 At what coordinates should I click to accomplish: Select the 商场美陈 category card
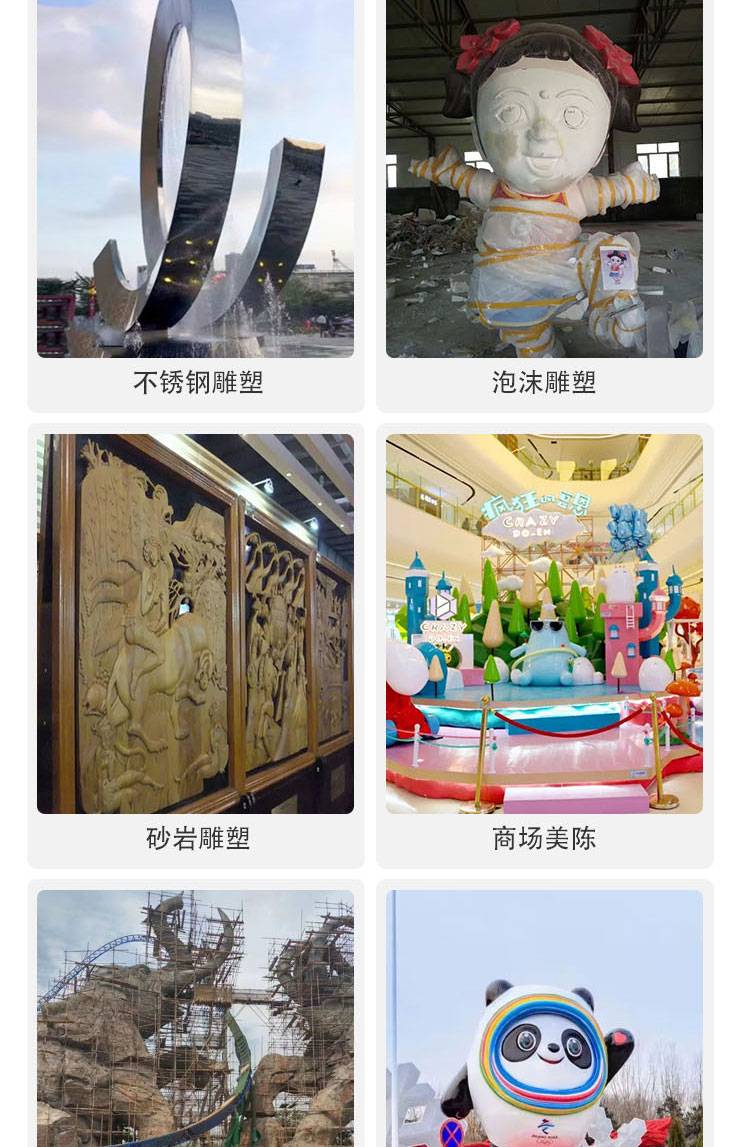tap(544, 646)
